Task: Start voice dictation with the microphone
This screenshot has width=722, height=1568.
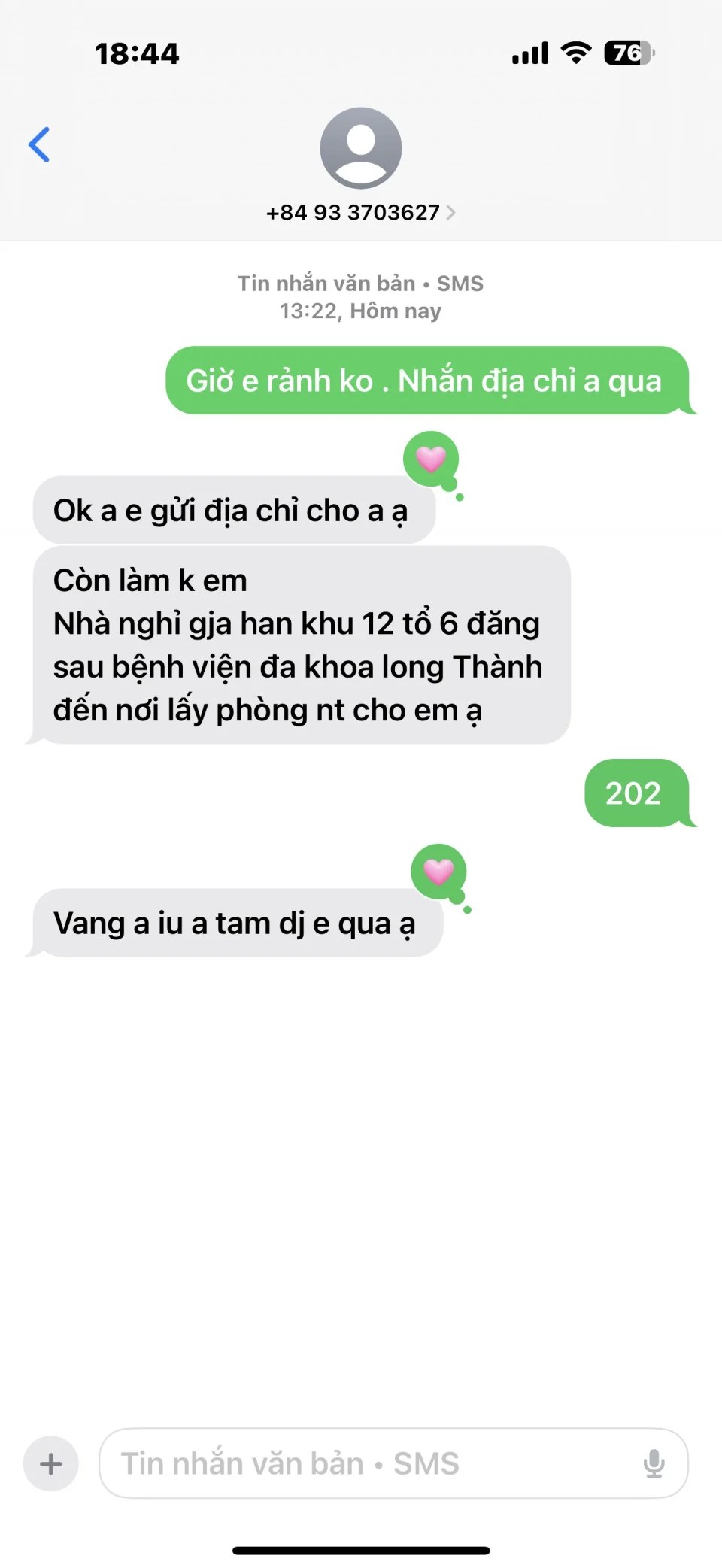Action: tap(654, 1463)
